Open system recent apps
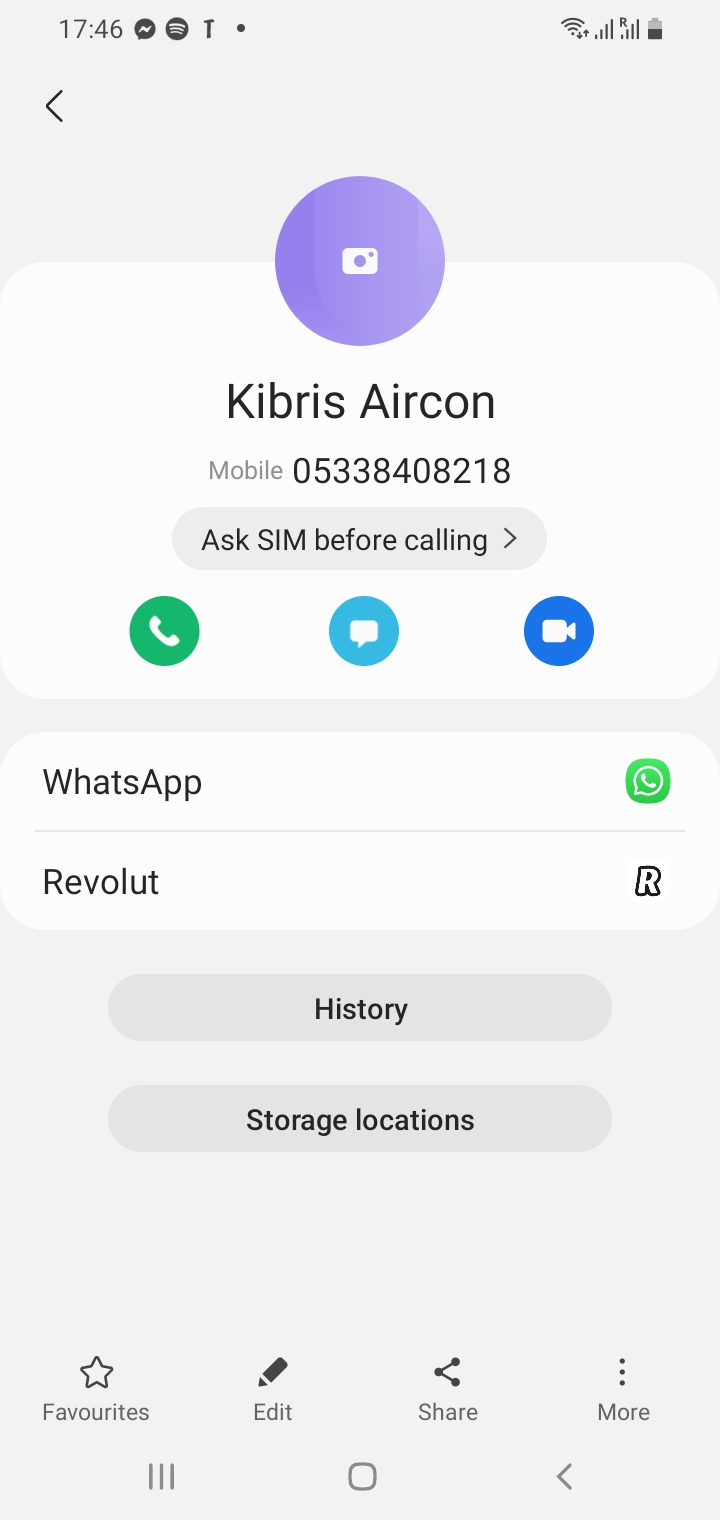 (x=161, y=1476)
